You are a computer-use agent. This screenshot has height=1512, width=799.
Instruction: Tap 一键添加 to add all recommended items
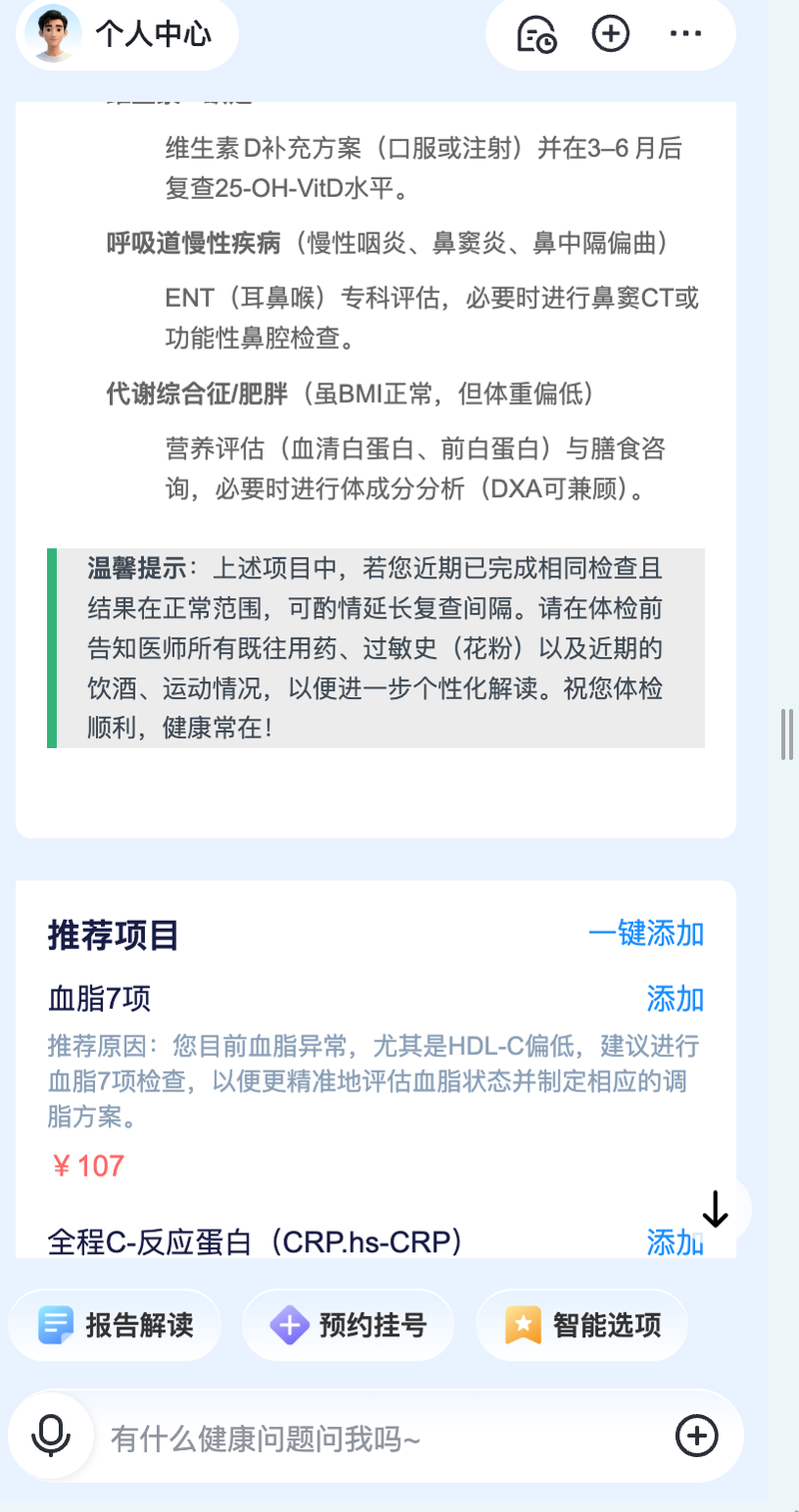coord(646,933)
